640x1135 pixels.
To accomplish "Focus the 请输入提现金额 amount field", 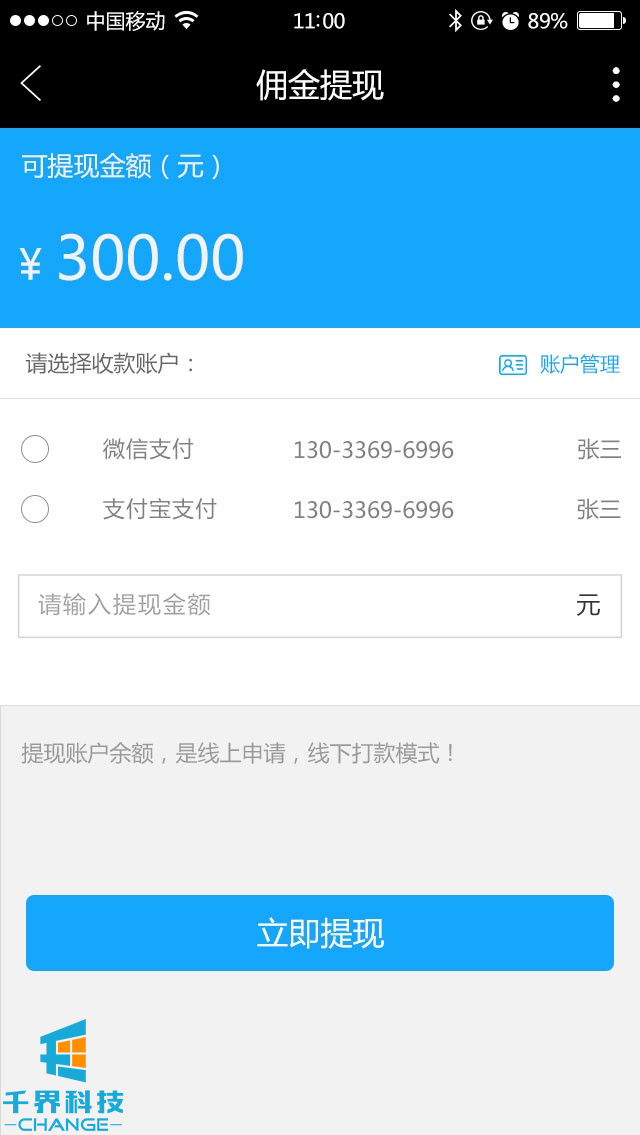I will [x=300, y=606].
